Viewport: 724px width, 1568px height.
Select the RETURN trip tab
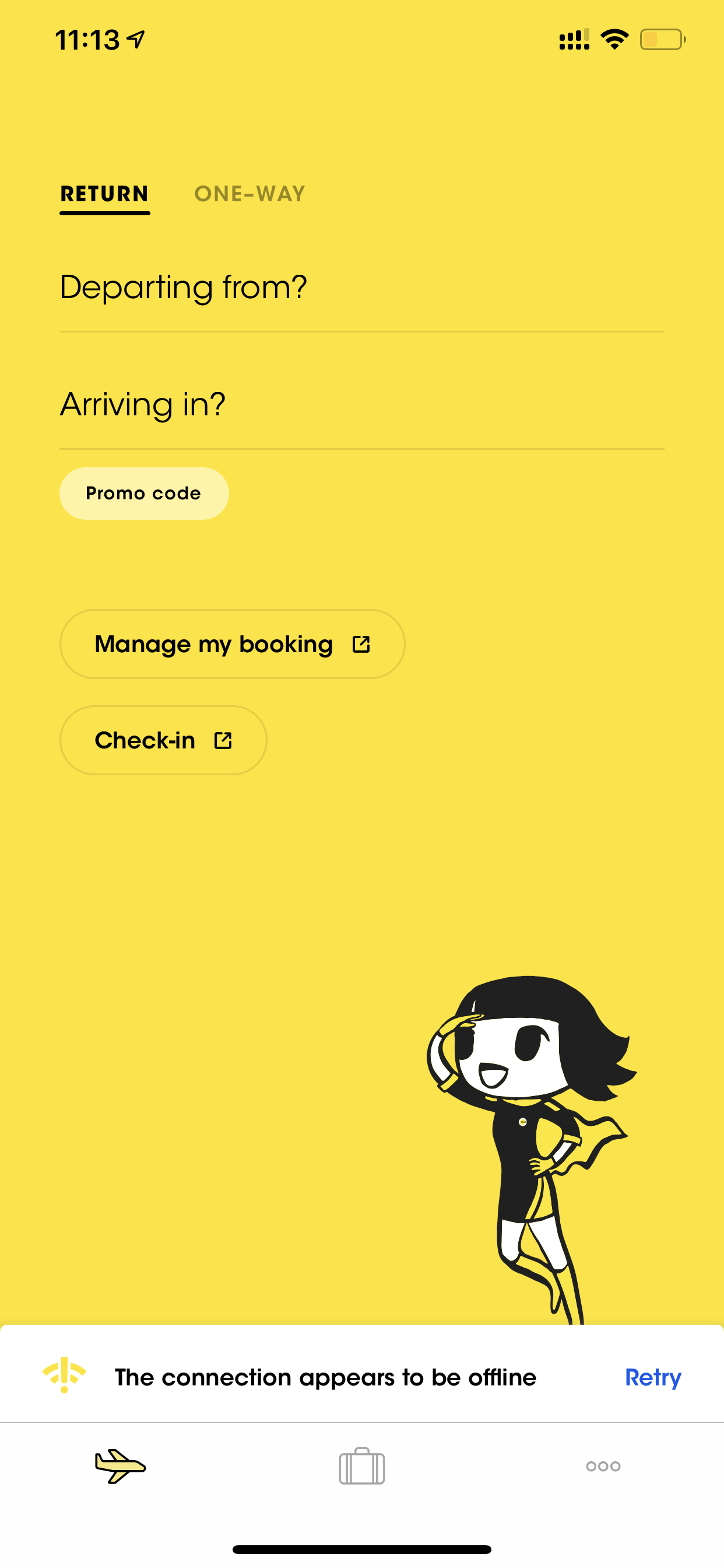click(105, 194)
